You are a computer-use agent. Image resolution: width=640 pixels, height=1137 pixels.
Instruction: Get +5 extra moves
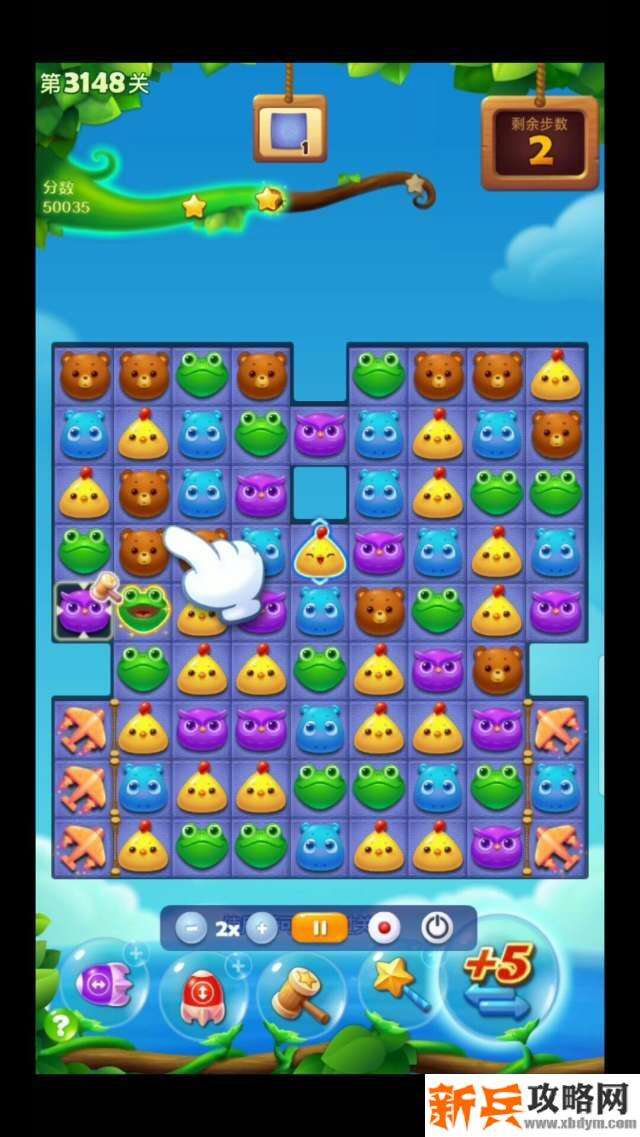point(495,981)
